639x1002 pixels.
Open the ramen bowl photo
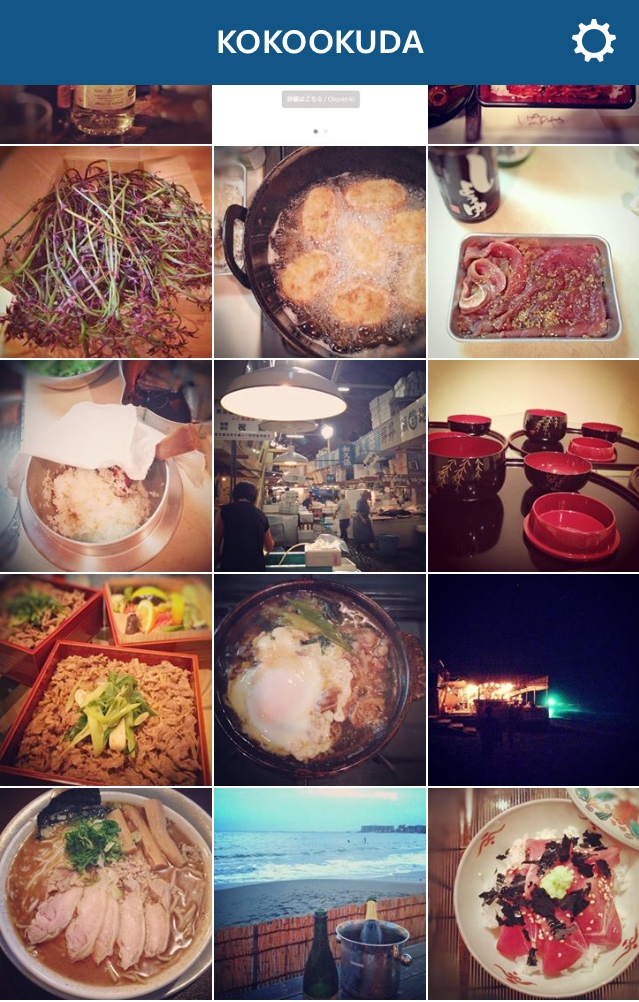(106, 893)
